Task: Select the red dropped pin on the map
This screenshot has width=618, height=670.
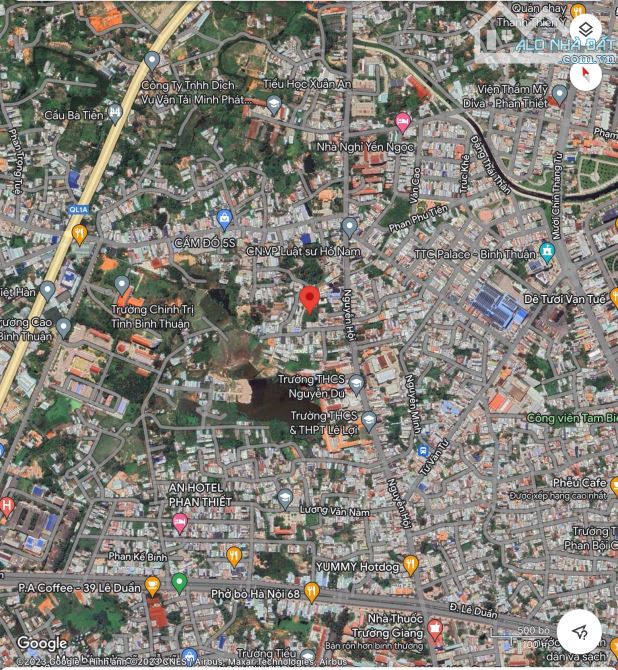Action: (x=310, y=298)
